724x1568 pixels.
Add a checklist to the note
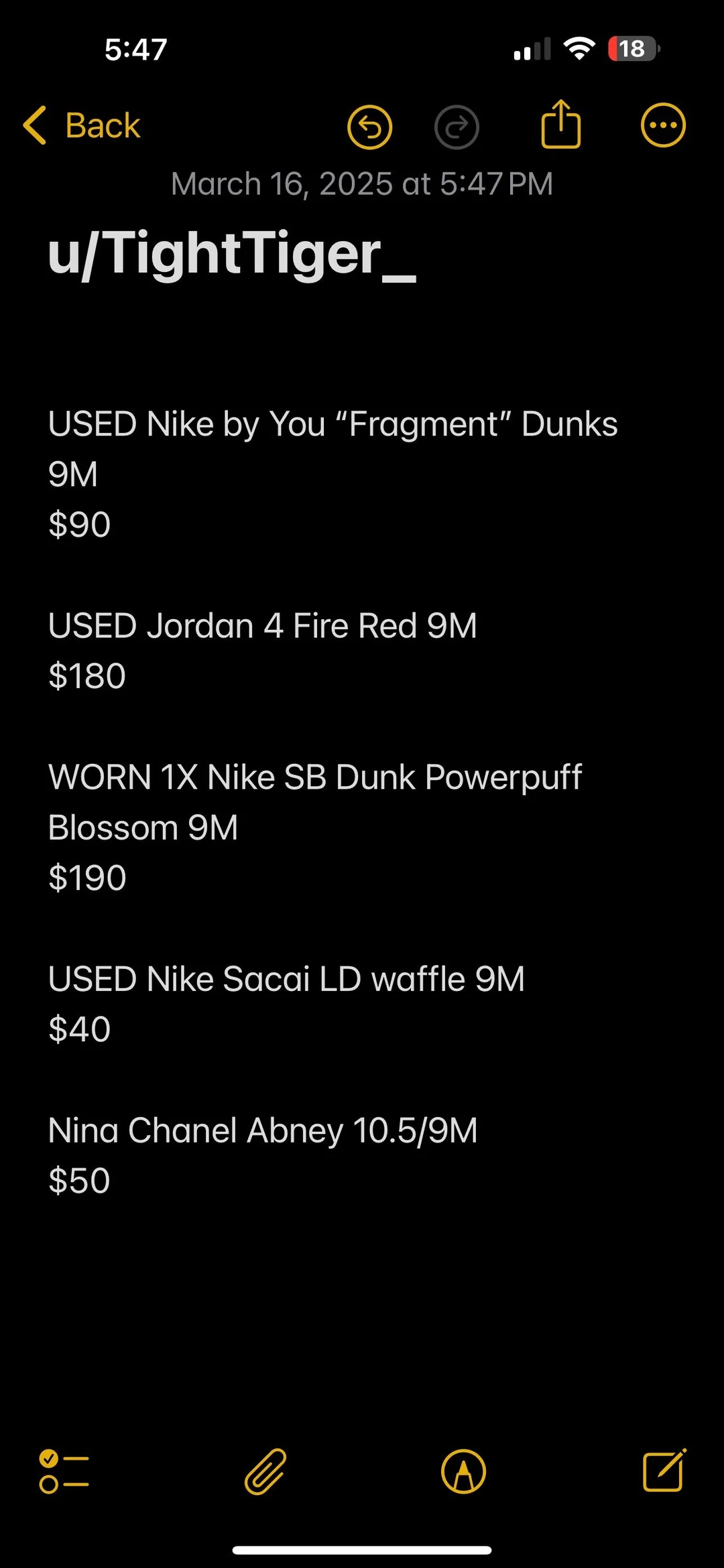[64, 1472]
